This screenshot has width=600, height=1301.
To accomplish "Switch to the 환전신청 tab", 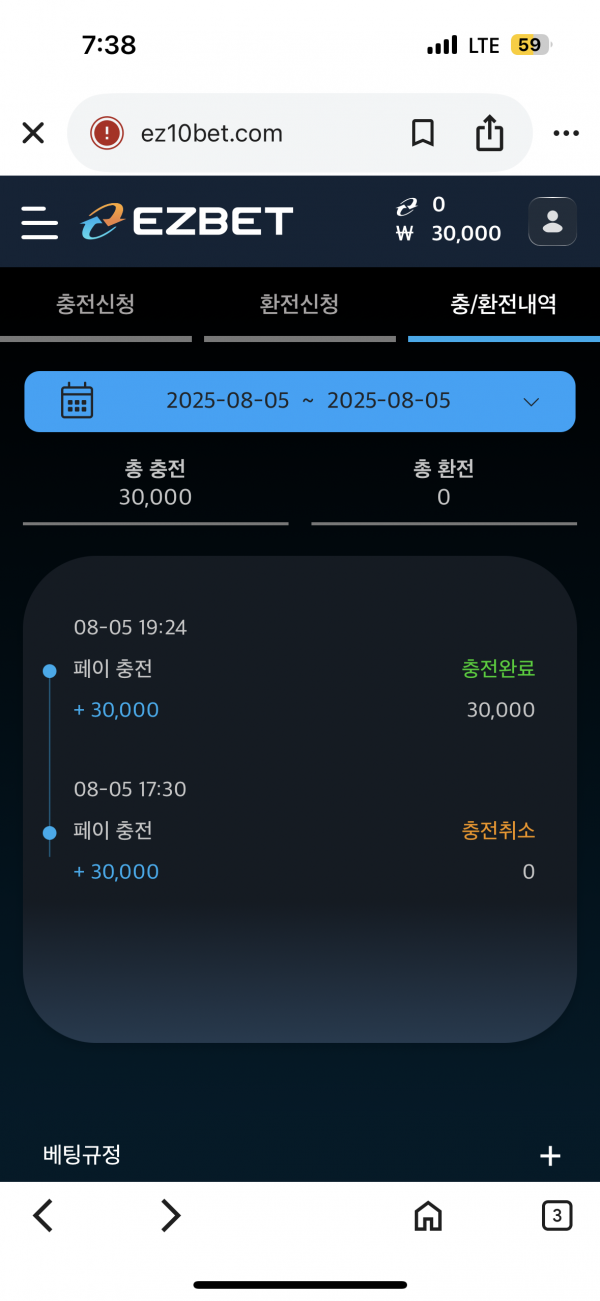I will [x=299, y=305].
